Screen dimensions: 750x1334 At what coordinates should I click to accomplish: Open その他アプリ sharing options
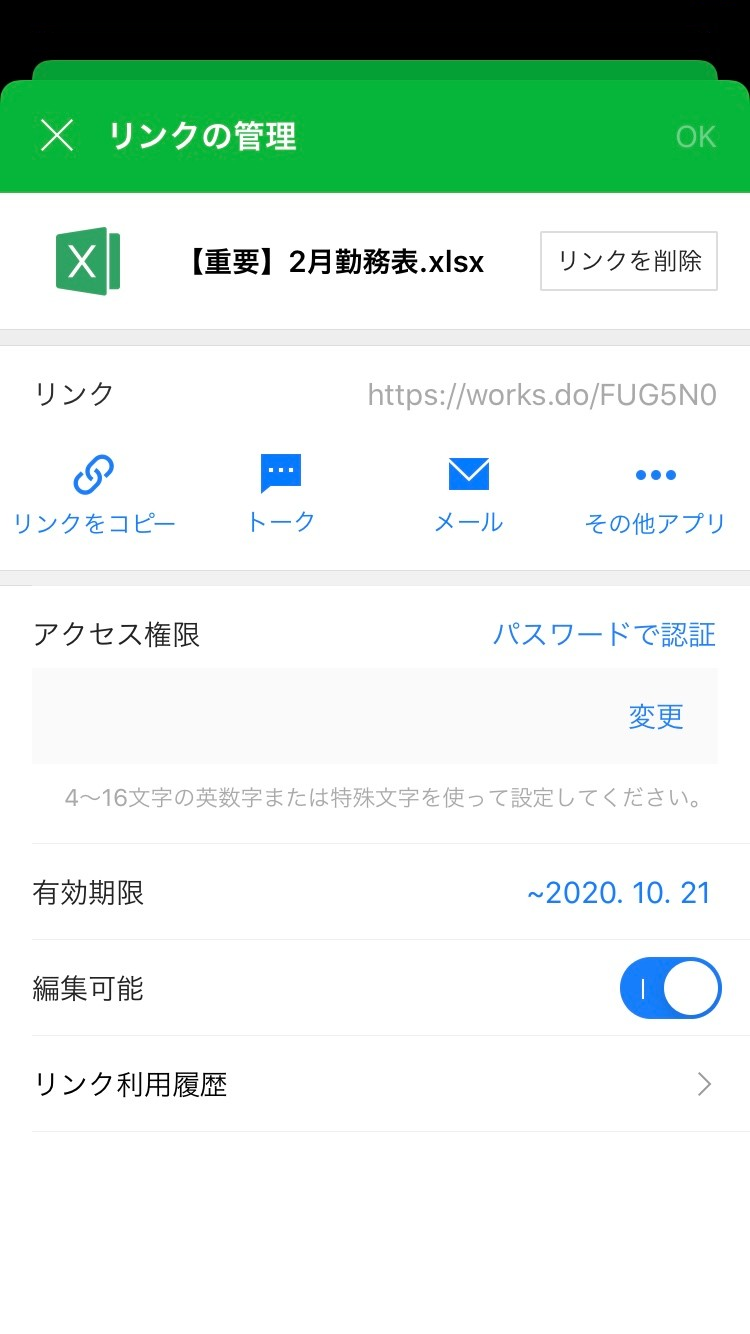(655, 494)
